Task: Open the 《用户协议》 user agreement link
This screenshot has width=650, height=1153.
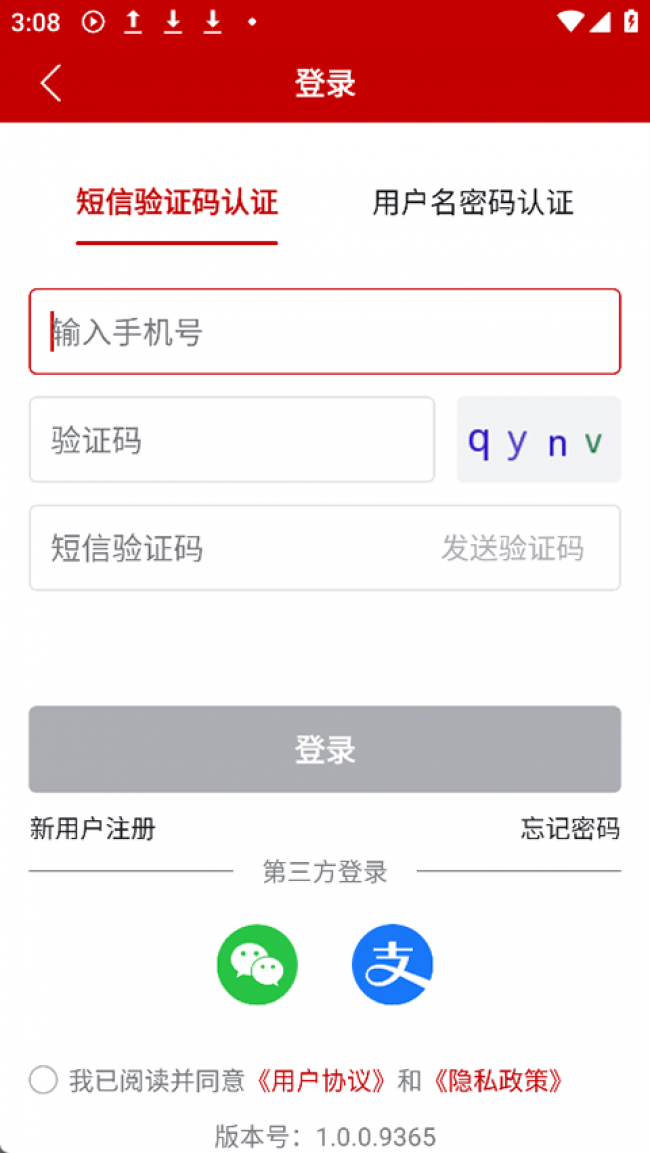Action: click(x=320, y=1080)
